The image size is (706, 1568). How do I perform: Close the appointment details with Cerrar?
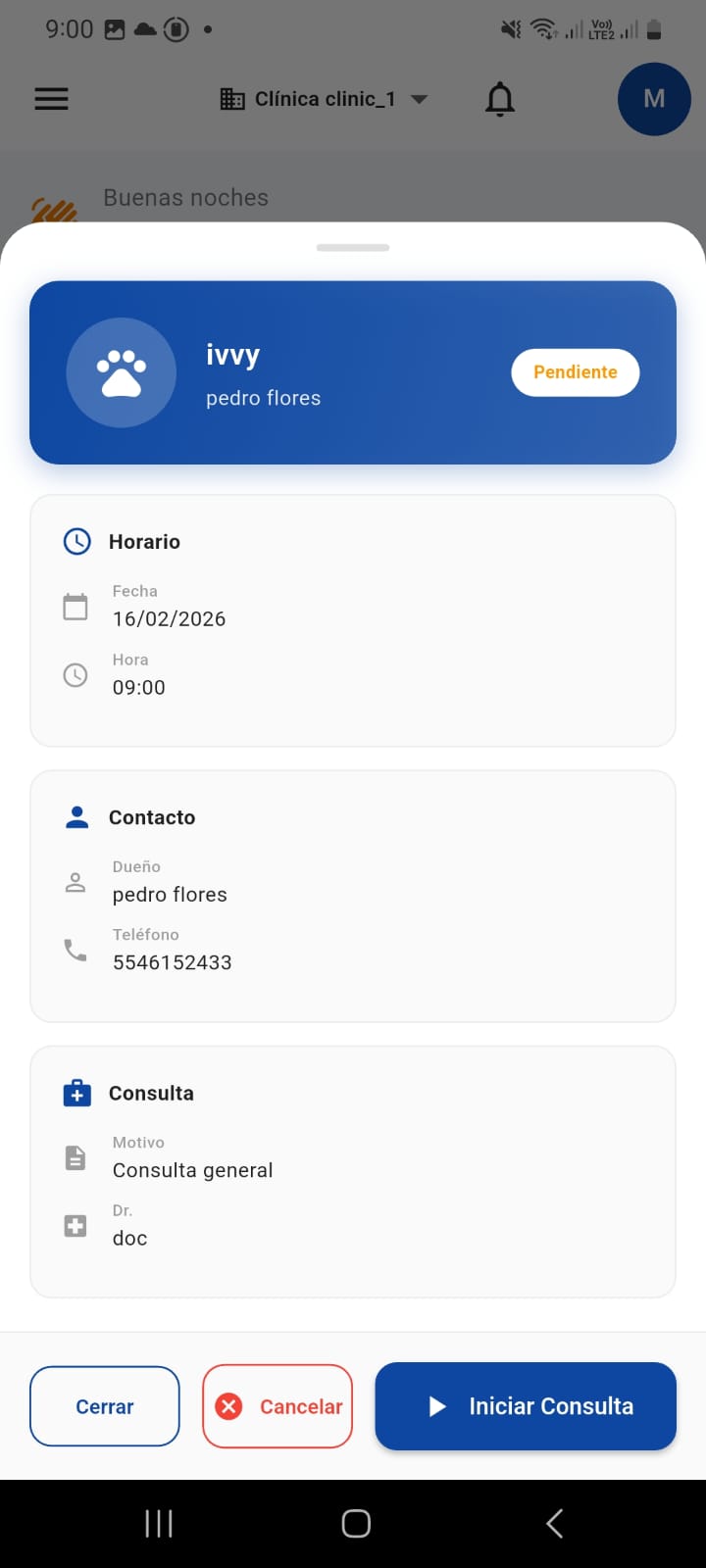point(105,1406)
